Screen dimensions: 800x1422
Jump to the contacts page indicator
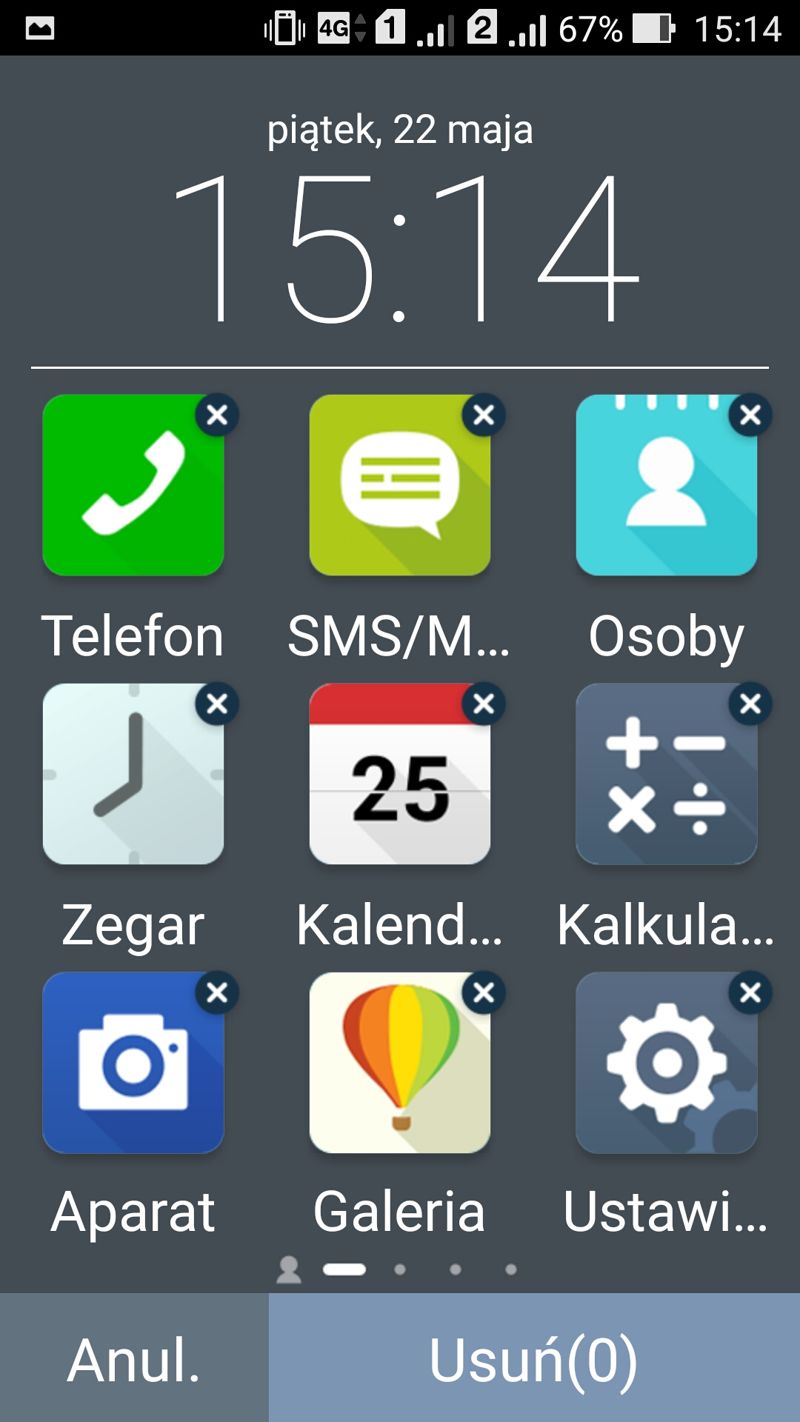pos(289,1270)
